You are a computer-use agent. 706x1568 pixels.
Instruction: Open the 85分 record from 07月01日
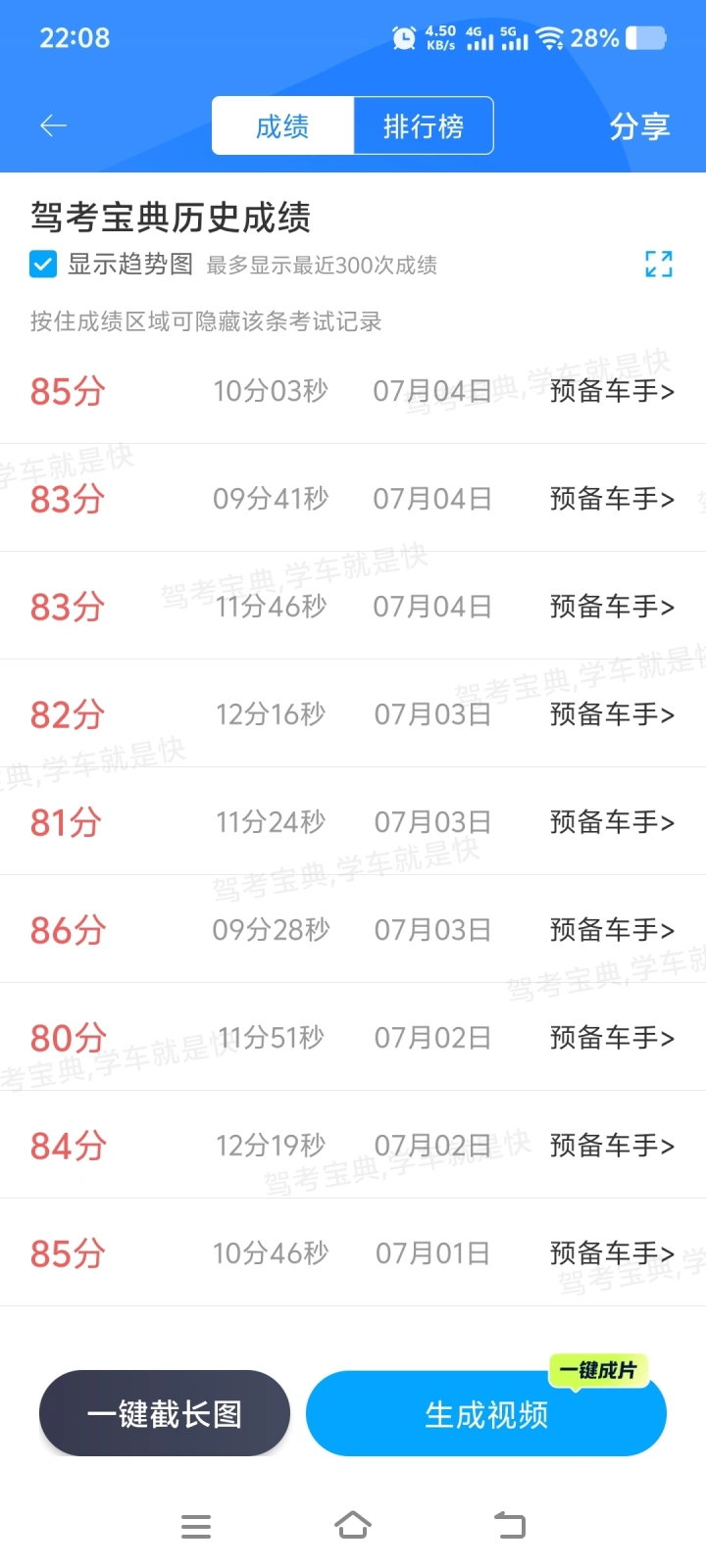[353, 1253]
